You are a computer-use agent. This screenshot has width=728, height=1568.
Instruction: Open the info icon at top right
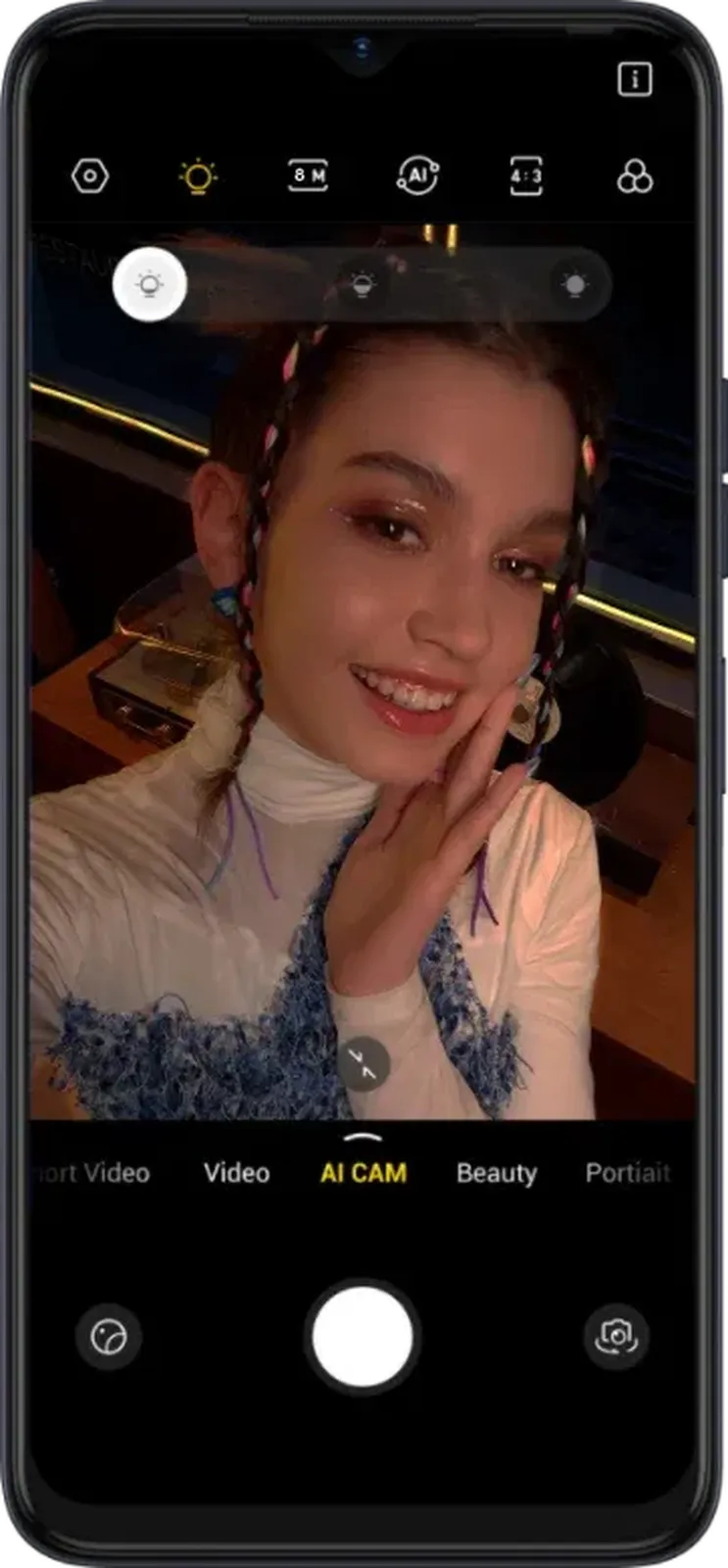coord(635,78)
